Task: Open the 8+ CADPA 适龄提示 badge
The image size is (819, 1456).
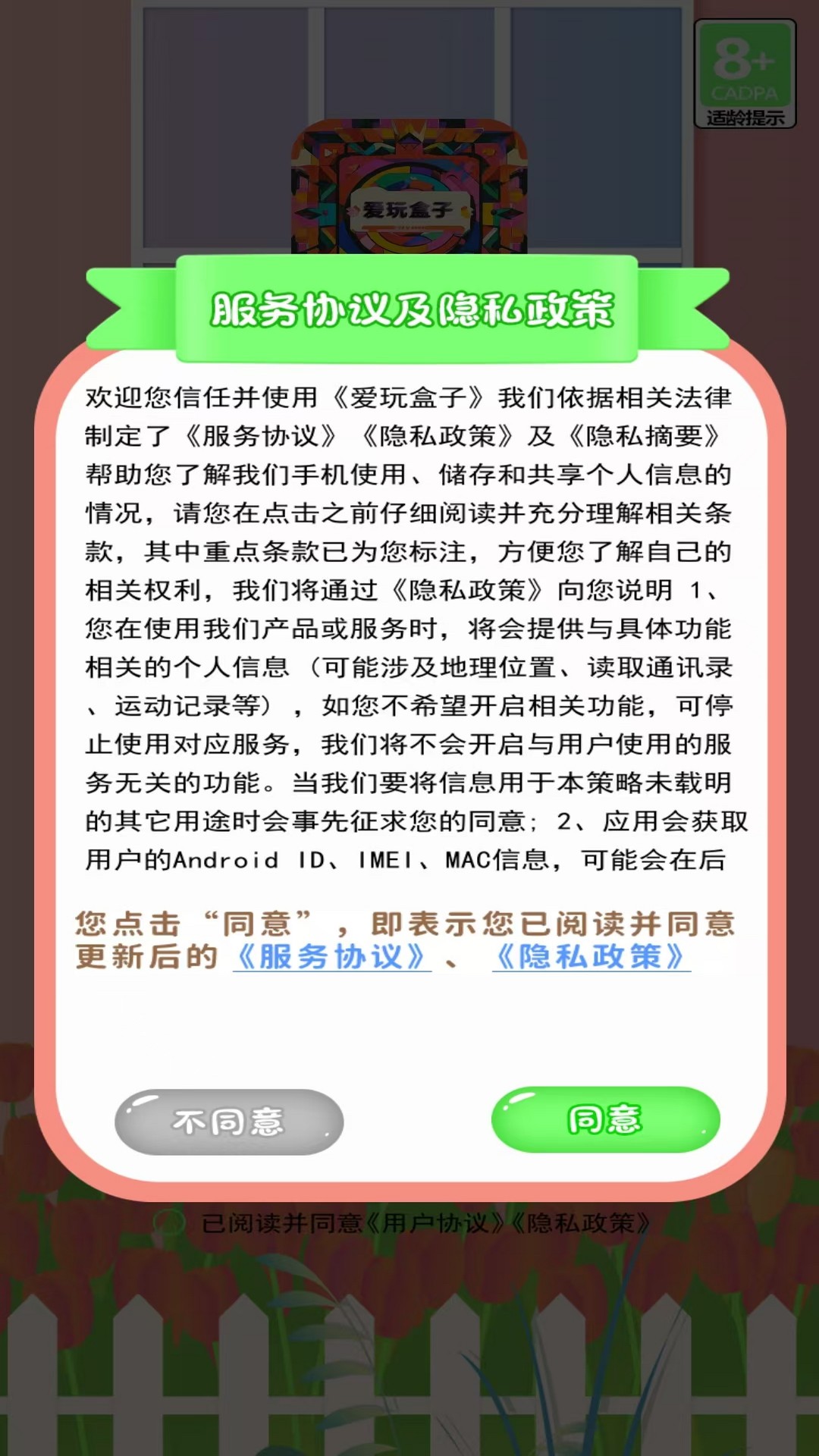Action: point(745,74)
